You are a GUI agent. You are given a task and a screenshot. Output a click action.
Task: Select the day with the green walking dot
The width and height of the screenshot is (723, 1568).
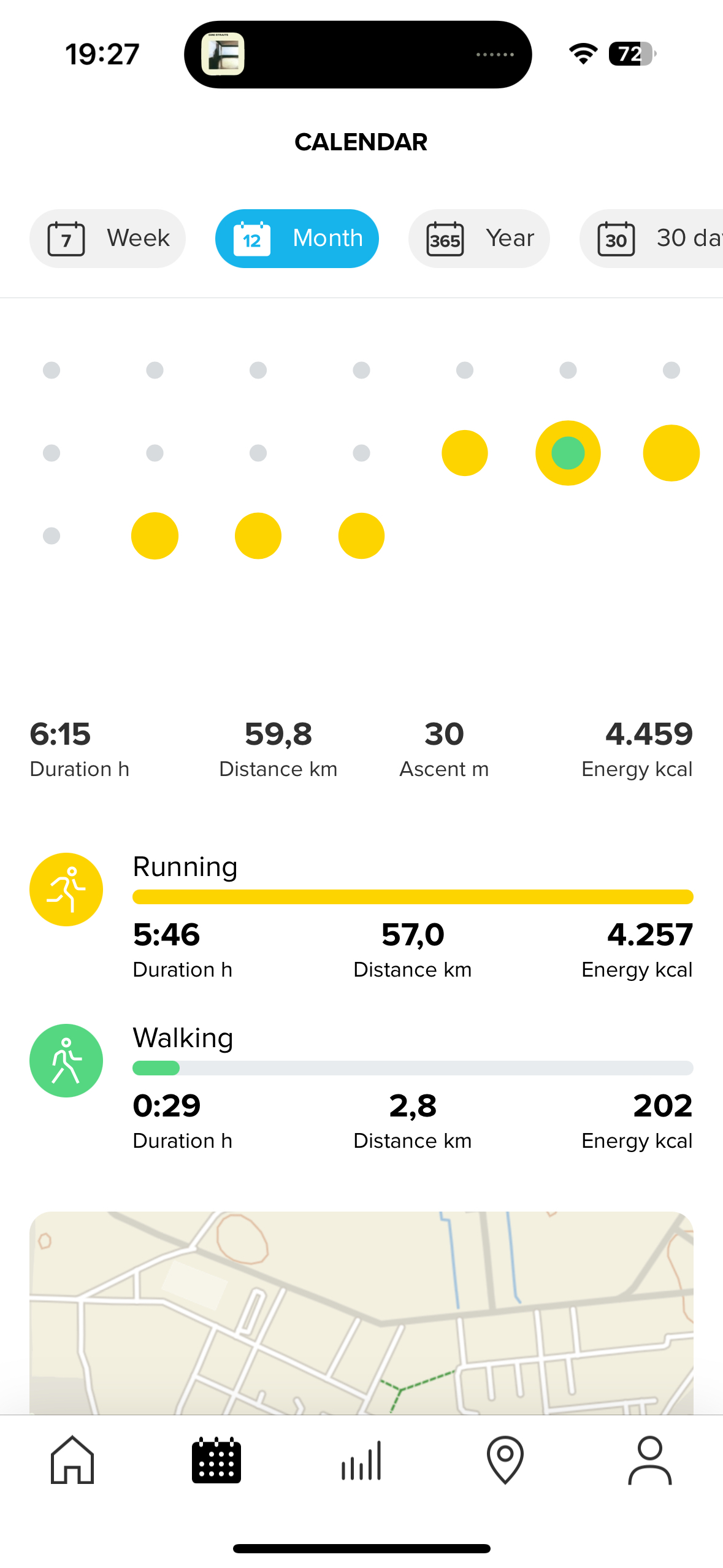[568, 453]
